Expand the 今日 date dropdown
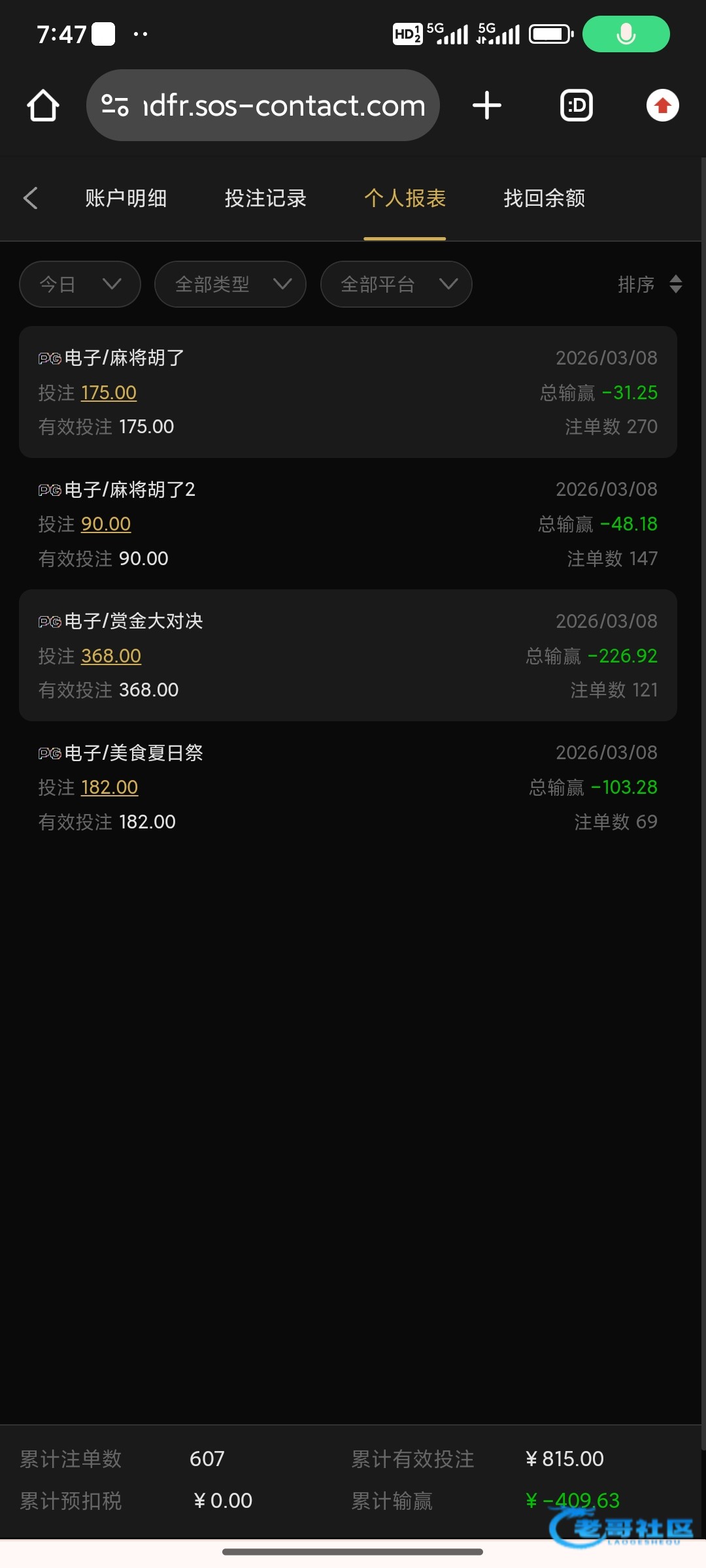The image size is (706, 1568). pos(80,284)
